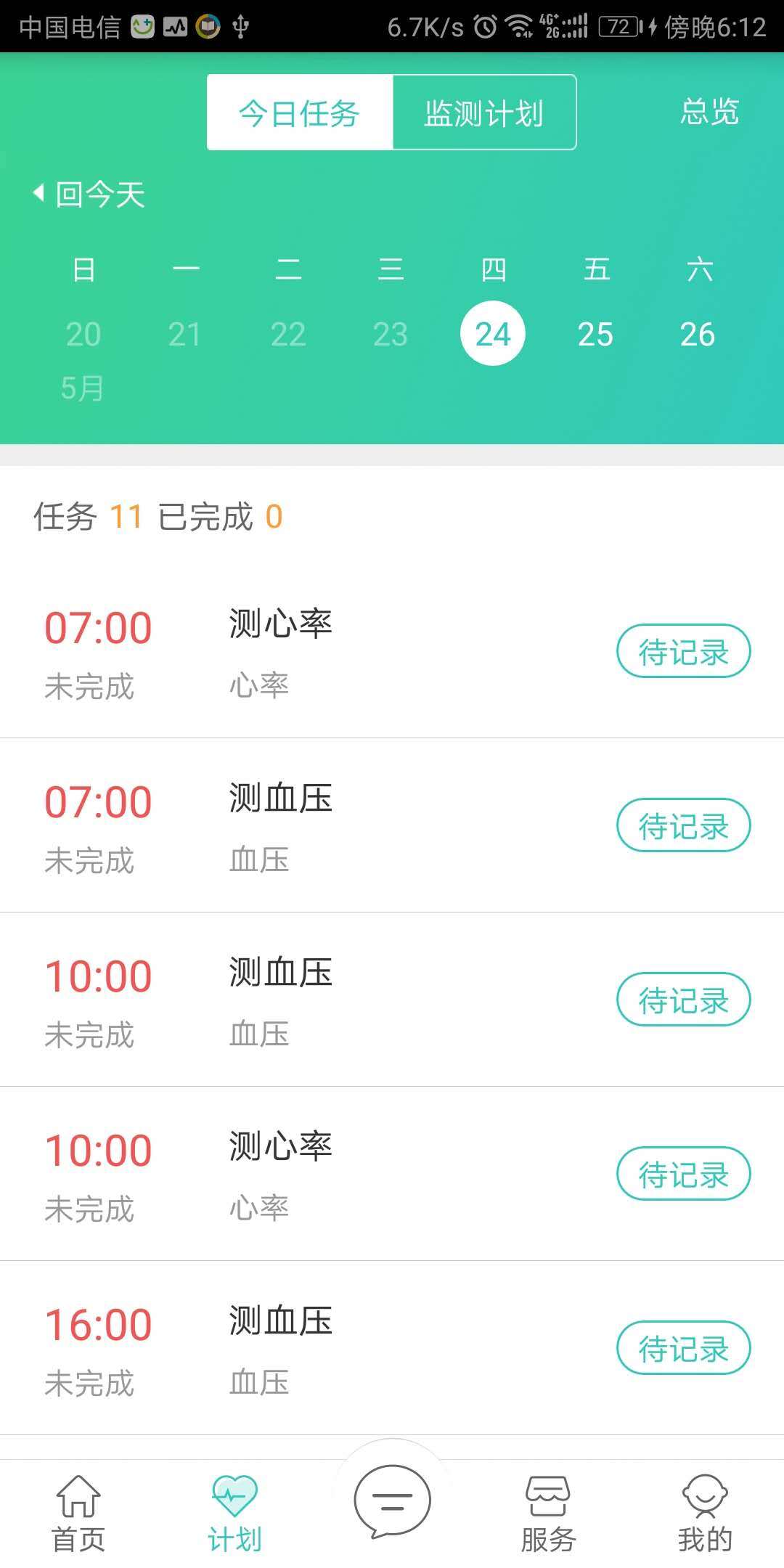Open the 总览 overview

click(x=709, y=112)
